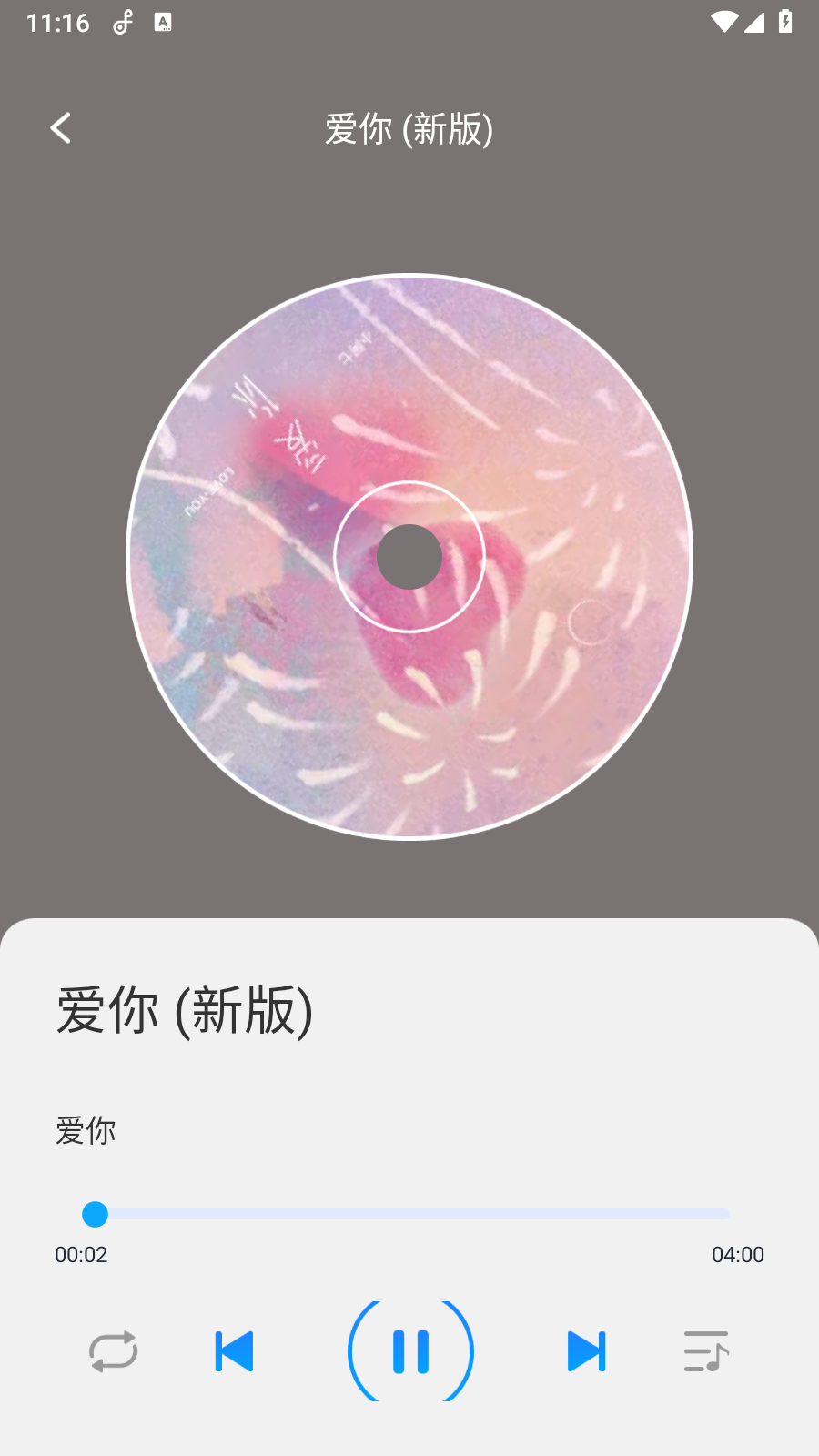Screen dimensions: 819x1456
Task: Toggle the repeat playback mode icon
Action: 113,1351
